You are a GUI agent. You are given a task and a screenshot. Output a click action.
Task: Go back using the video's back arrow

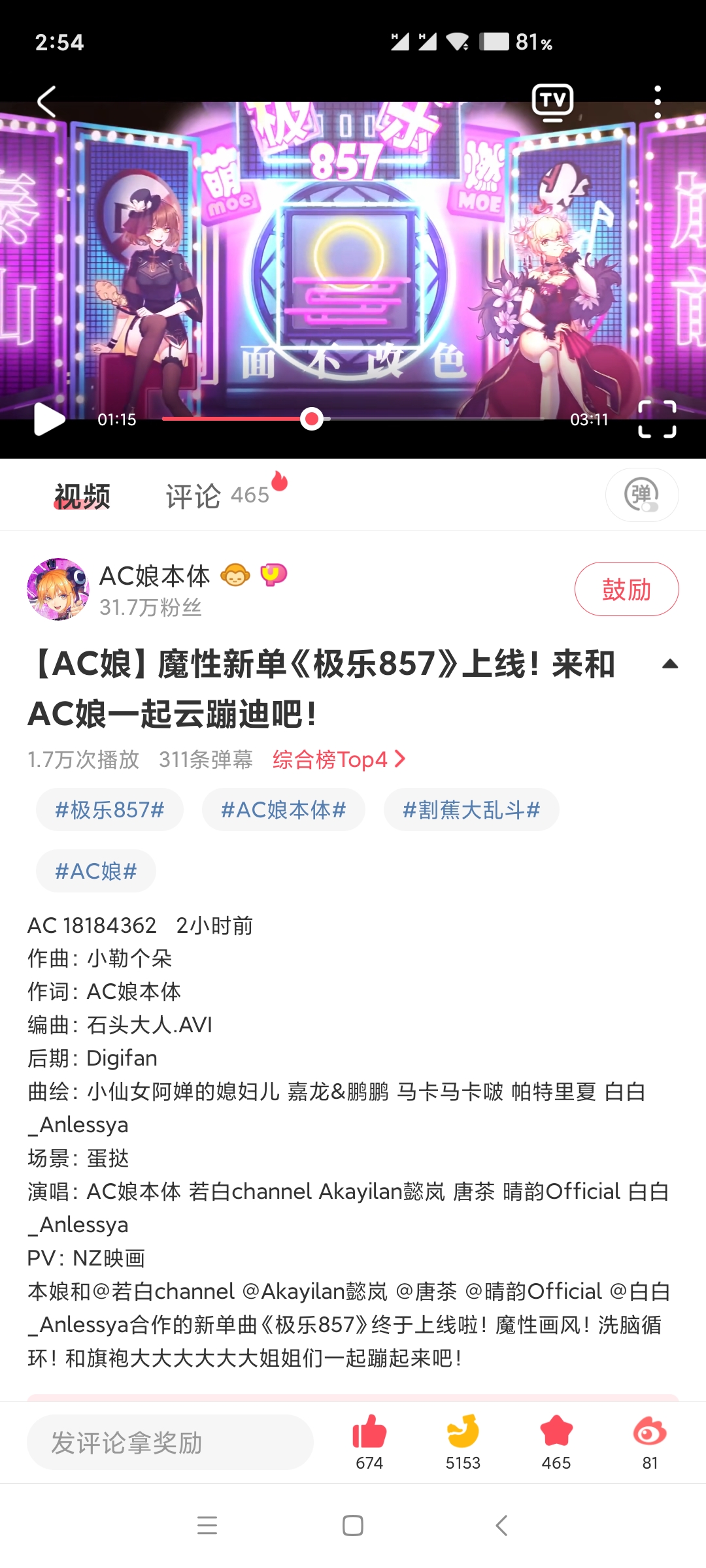[x=46, y=102]
